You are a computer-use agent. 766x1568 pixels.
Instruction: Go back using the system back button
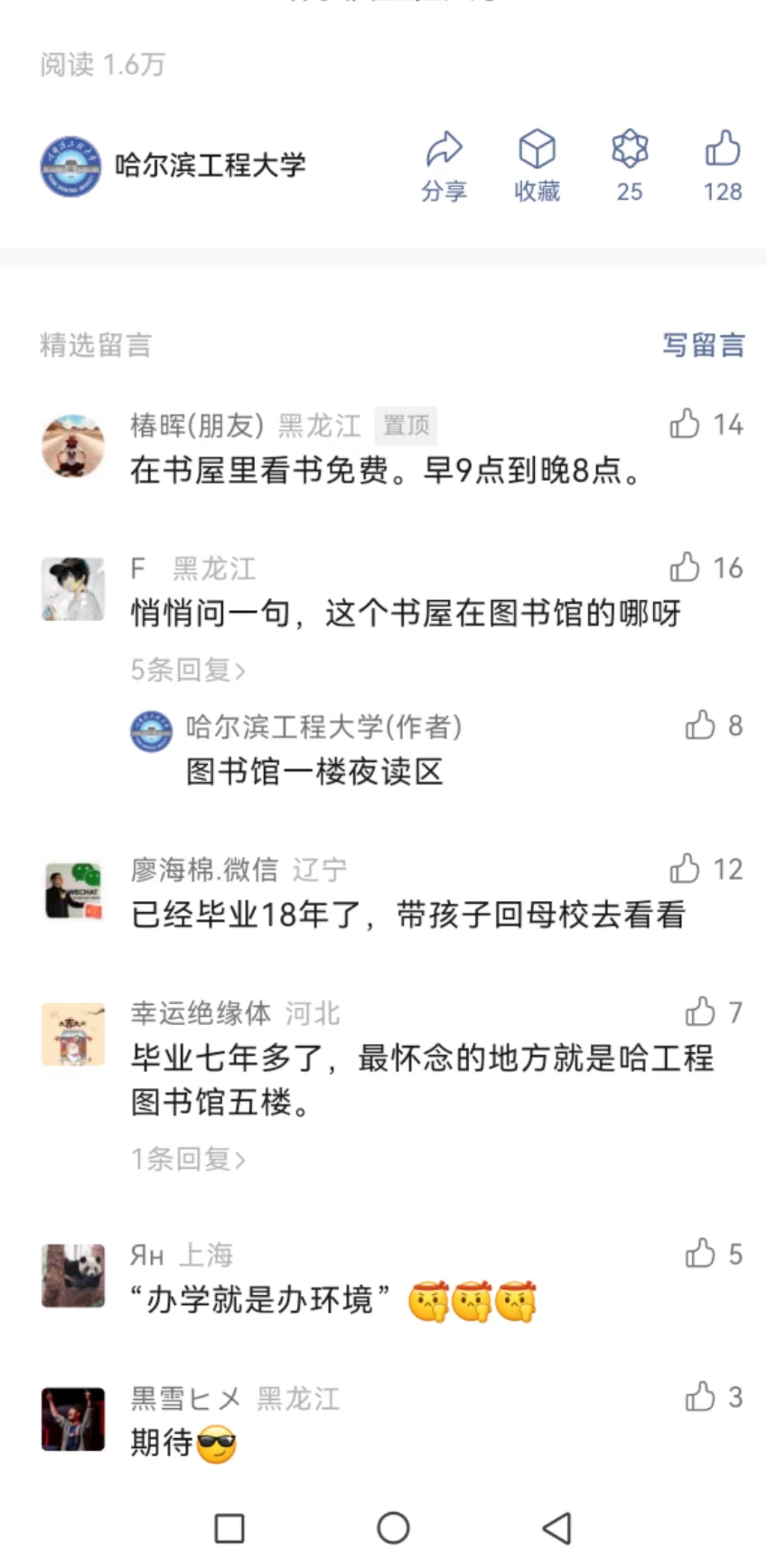tap(557, 1528)
